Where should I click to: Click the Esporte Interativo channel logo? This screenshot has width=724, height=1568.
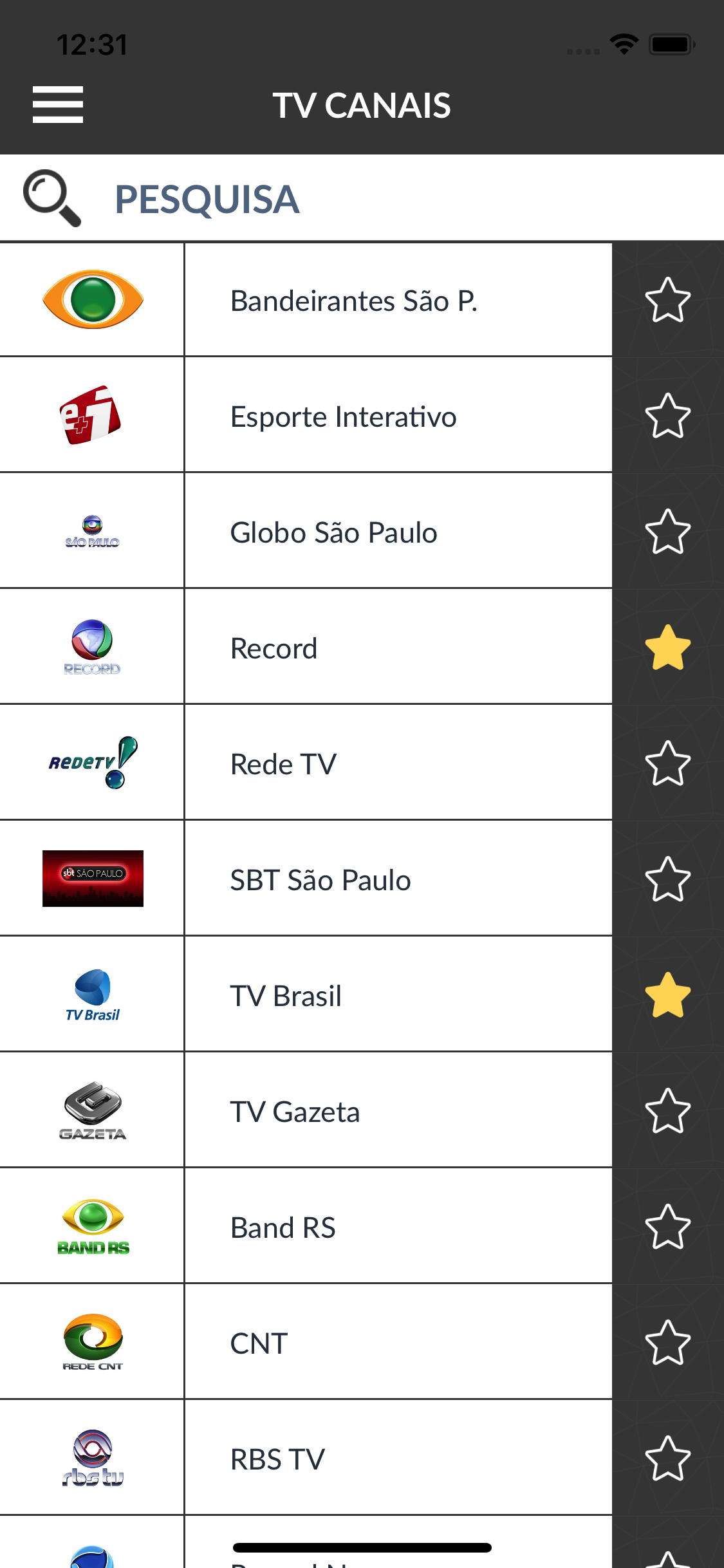click(93, 415)
